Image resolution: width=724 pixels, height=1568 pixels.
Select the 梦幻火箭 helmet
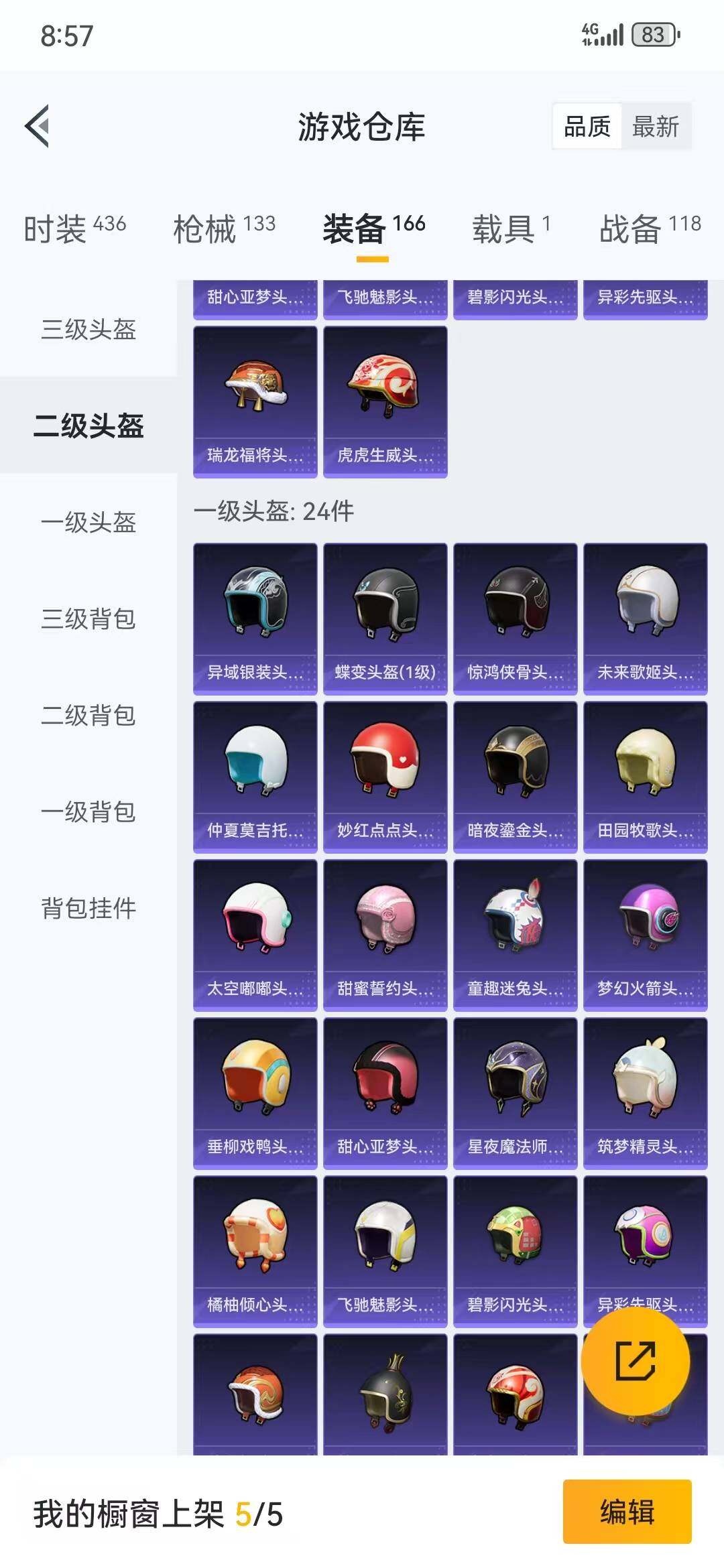point(645,935)
